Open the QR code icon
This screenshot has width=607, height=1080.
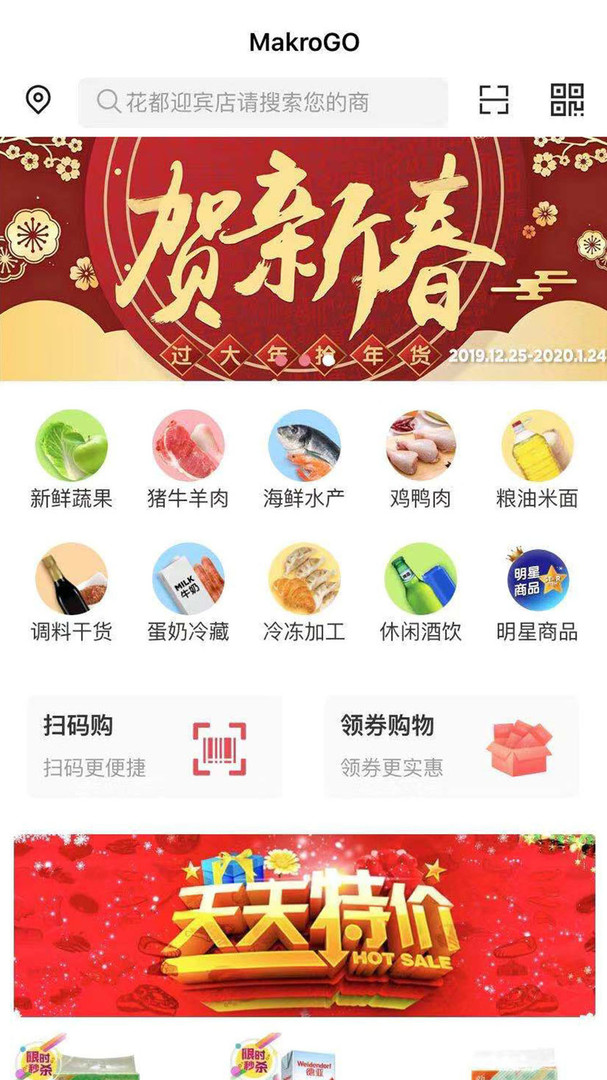pos(567,101)
